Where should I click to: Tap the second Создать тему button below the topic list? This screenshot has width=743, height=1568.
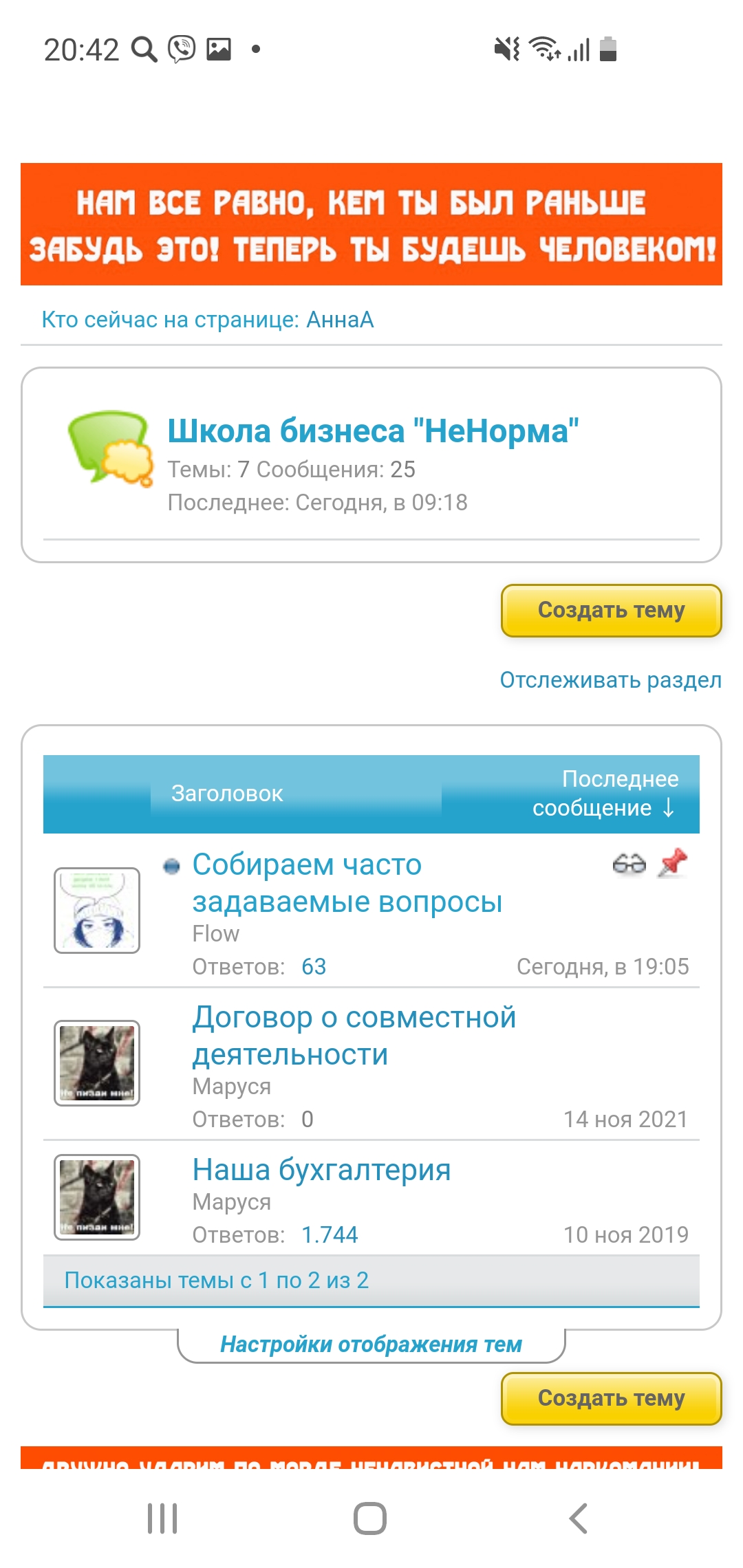coord(611,1399)
